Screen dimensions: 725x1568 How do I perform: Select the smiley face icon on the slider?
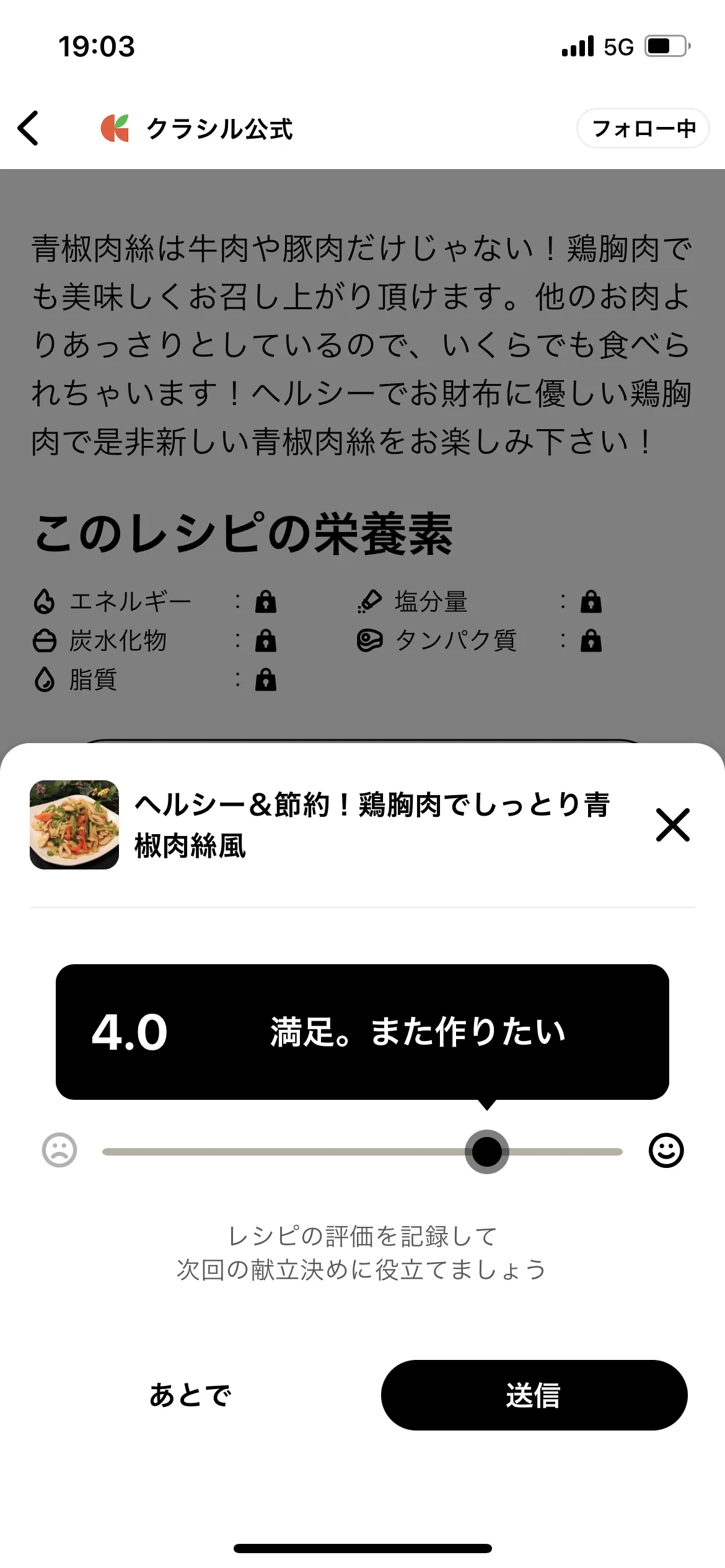[x=667, y=1151]
